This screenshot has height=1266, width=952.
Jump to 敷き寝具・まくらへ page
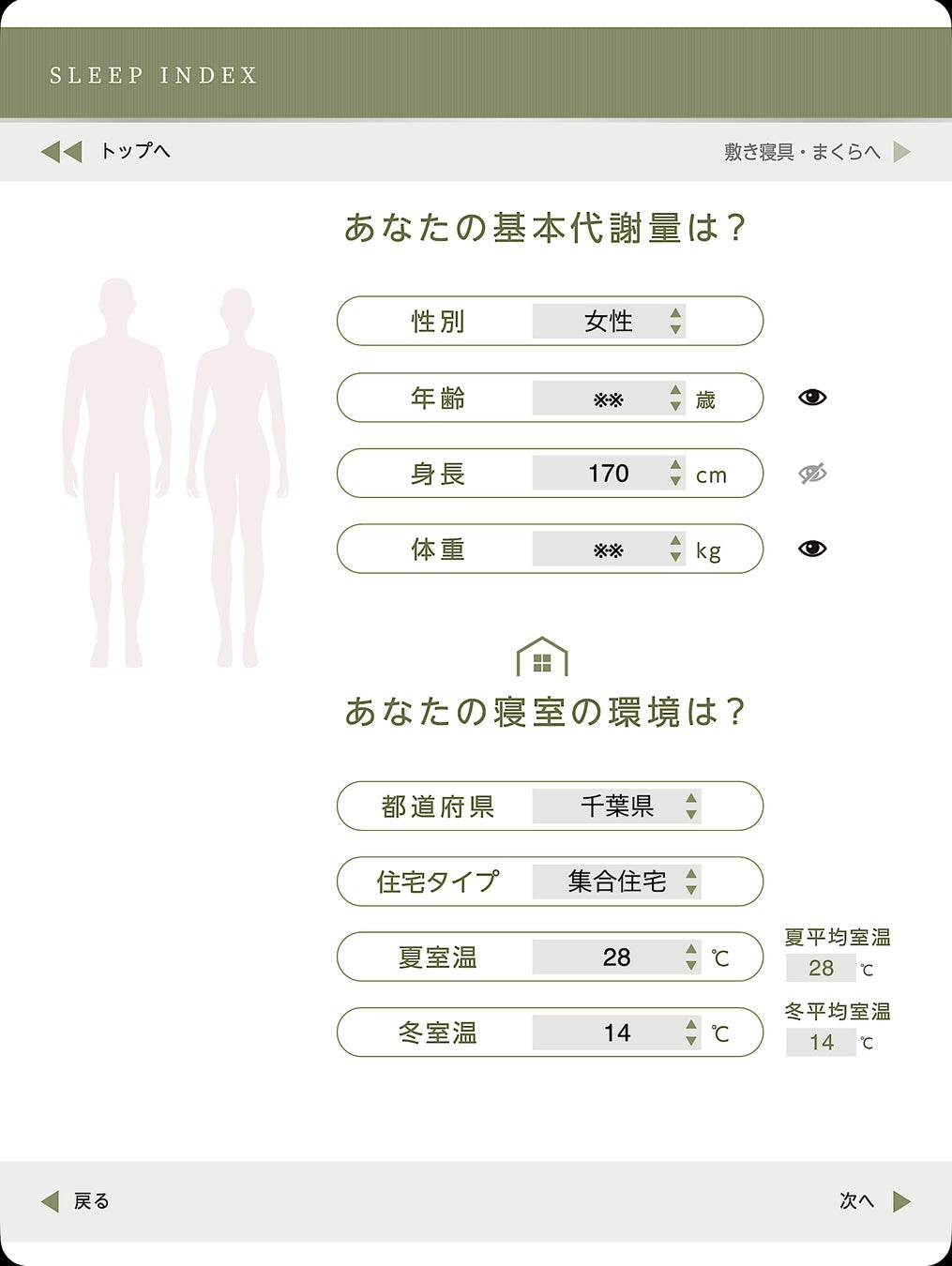pos(816,152)
